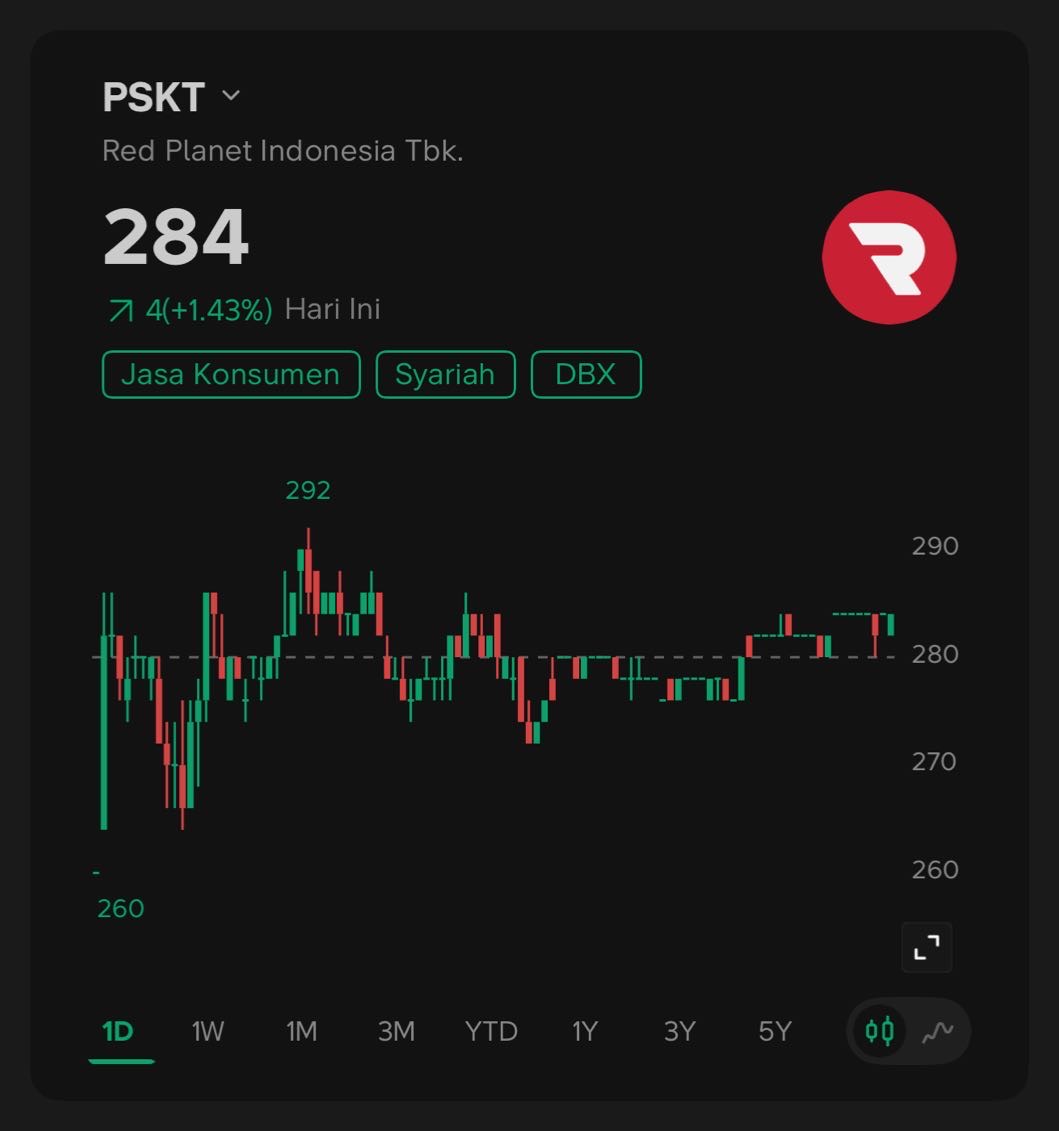
Task: Expand the chart to fullscreen
Action: 927,946
